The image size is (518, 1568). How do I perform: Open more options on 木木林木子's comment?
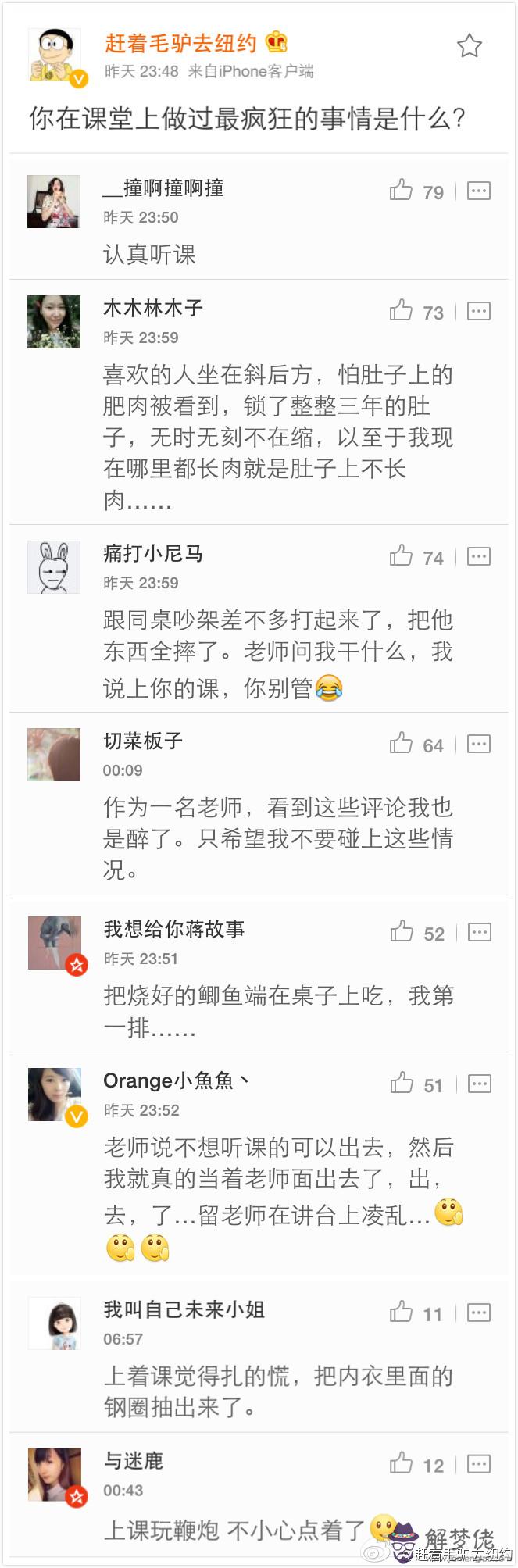pyautogui.click(x=478, y=311)
